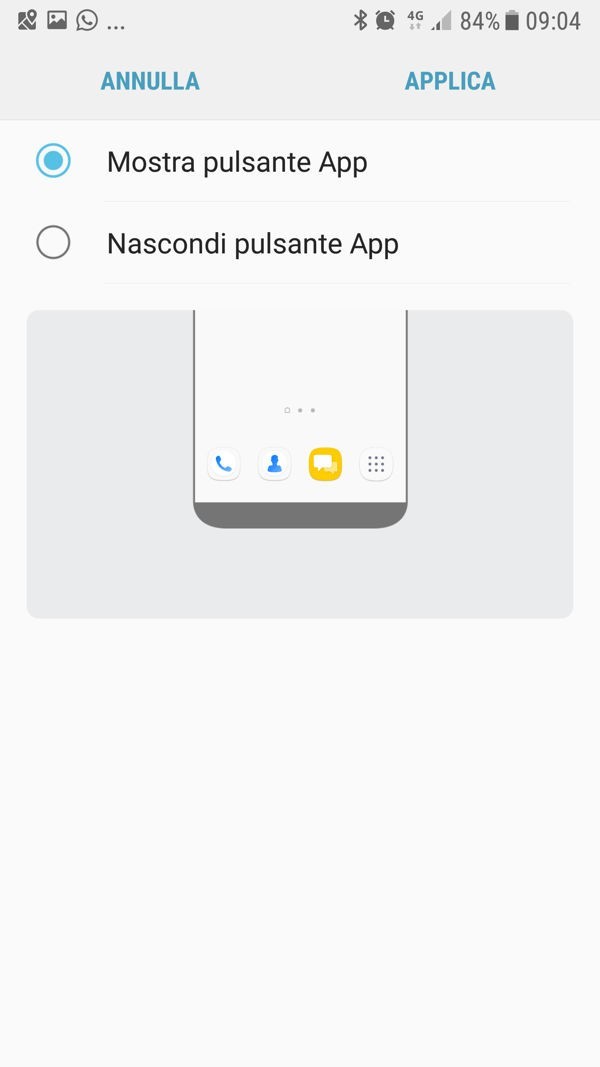
Task: Tap ANNULLA to cancel changes
Action: click(150, 81)
